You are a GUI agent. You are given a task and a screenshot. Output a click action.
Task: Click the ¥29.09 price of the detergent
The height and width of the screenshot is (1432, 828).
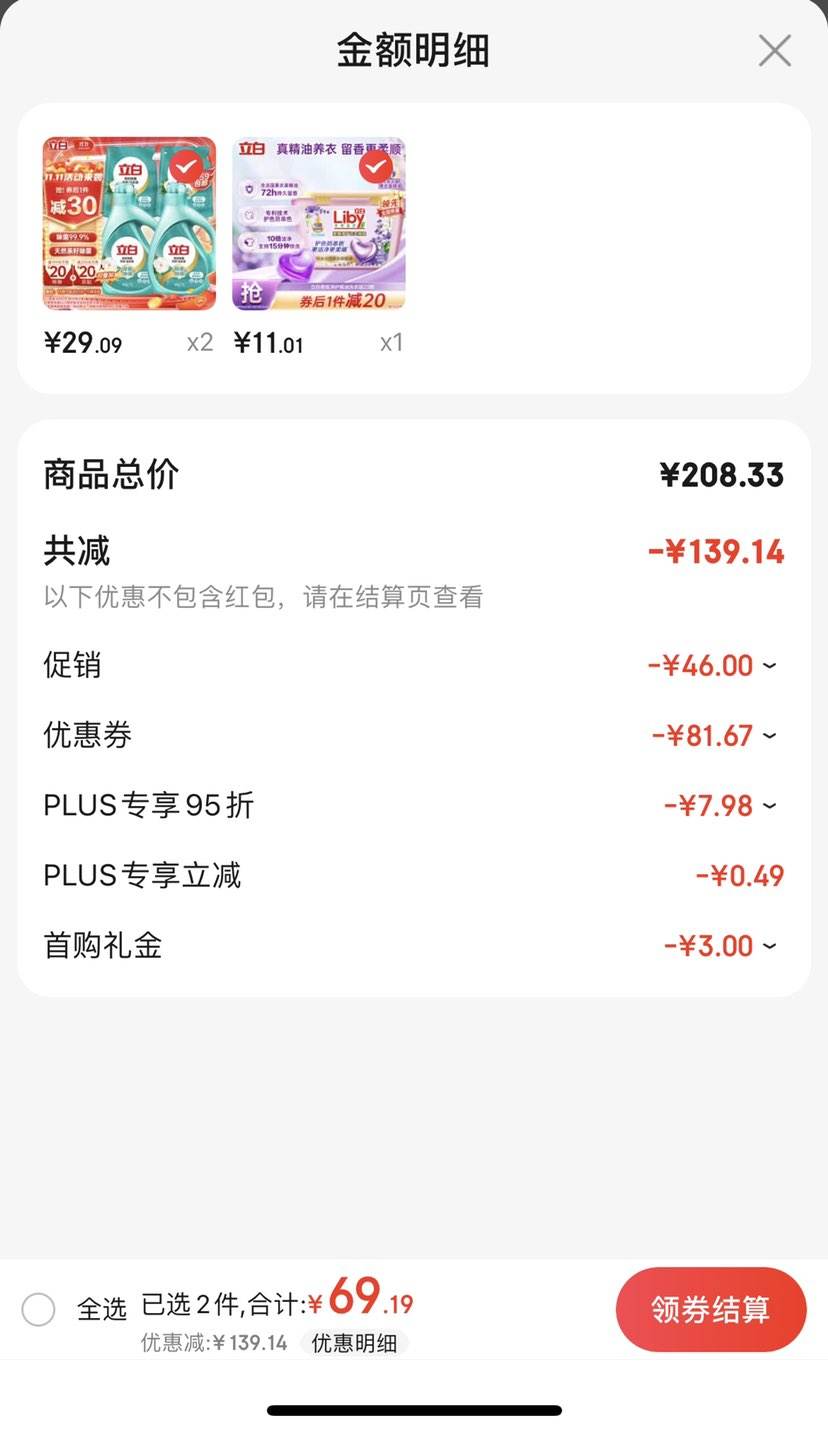tap(80, 342)
